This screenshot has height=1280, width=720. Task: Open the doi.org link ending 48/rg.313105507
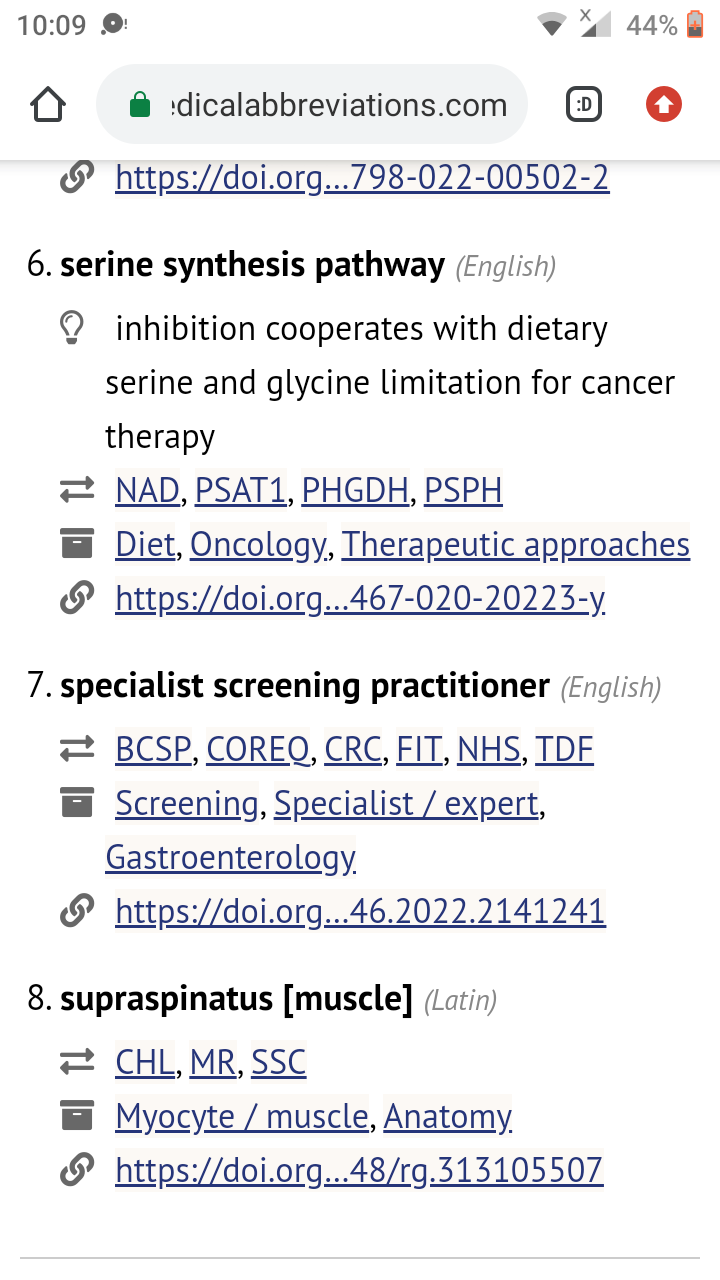coord(359,1170)
